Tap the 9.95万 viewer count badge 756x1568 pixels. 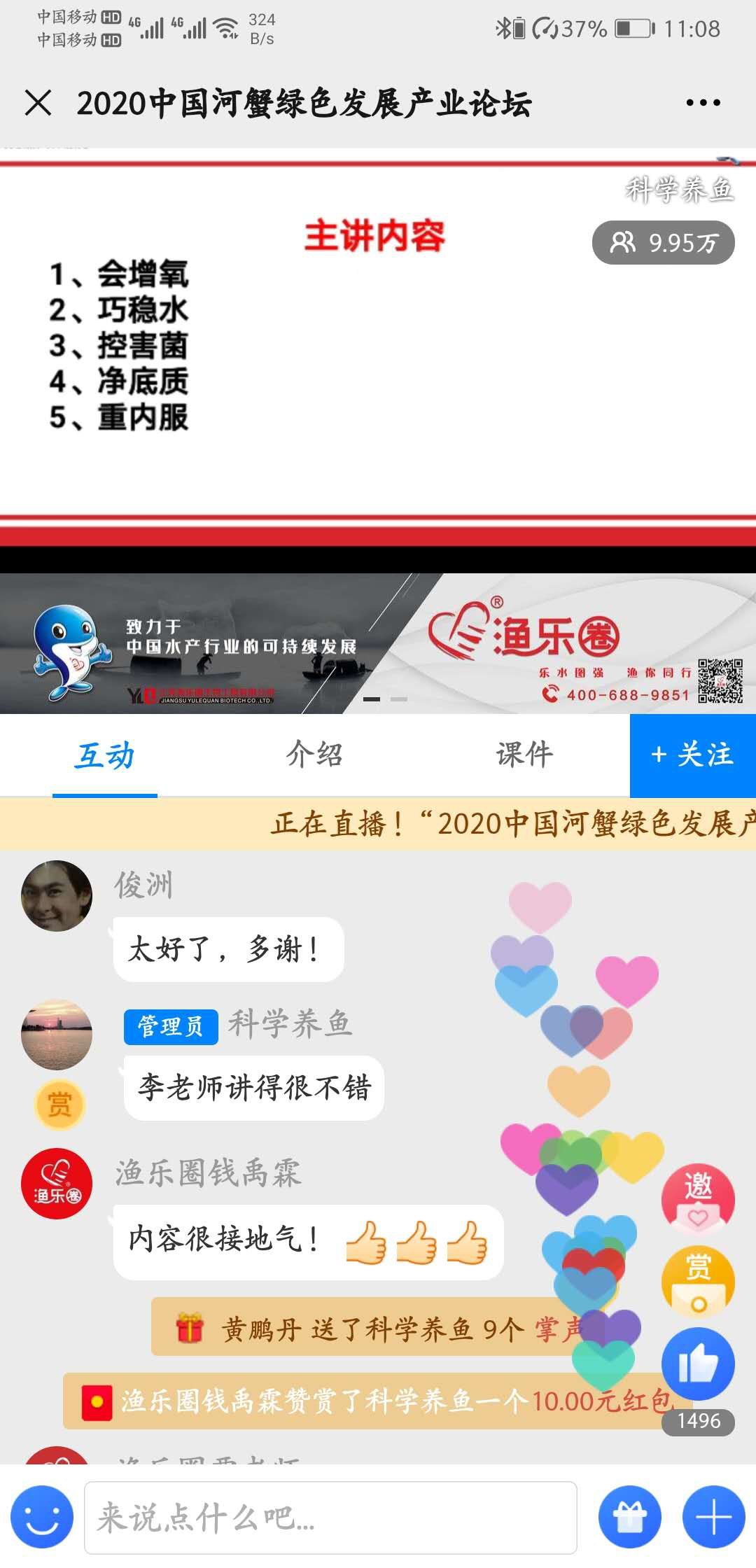point(663,243)
